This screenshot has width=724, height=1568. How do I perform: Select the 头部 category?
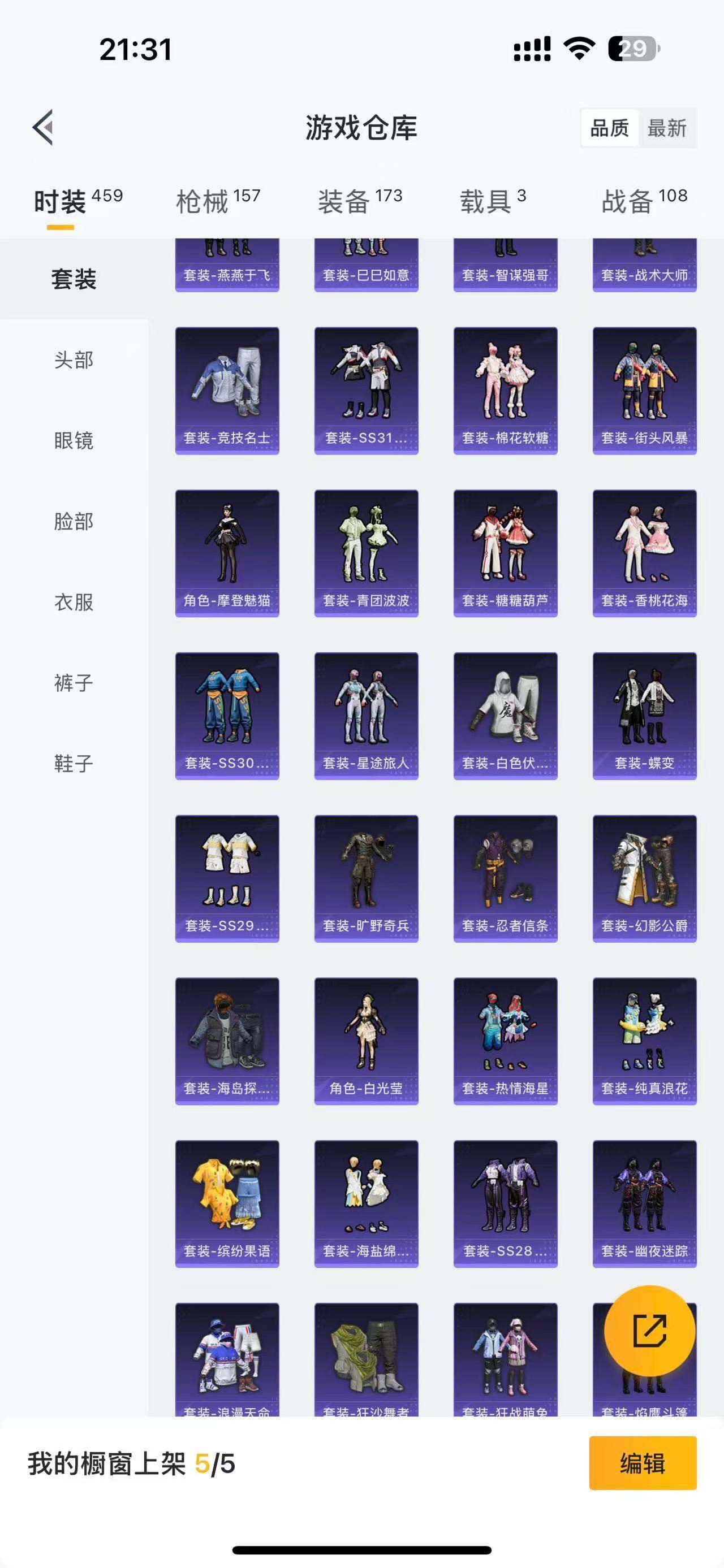[x=74, y=359]
